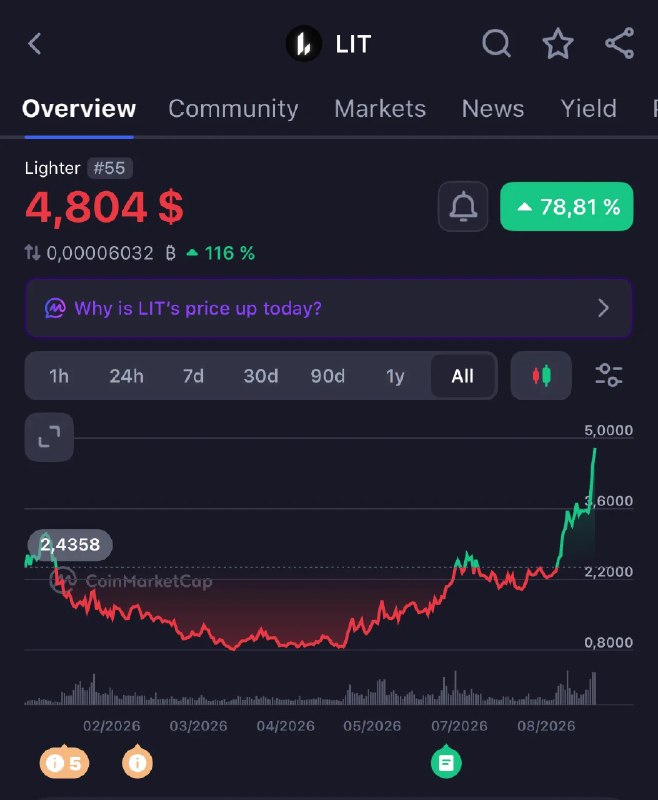Share the LIT page

(x=619, y=43)
